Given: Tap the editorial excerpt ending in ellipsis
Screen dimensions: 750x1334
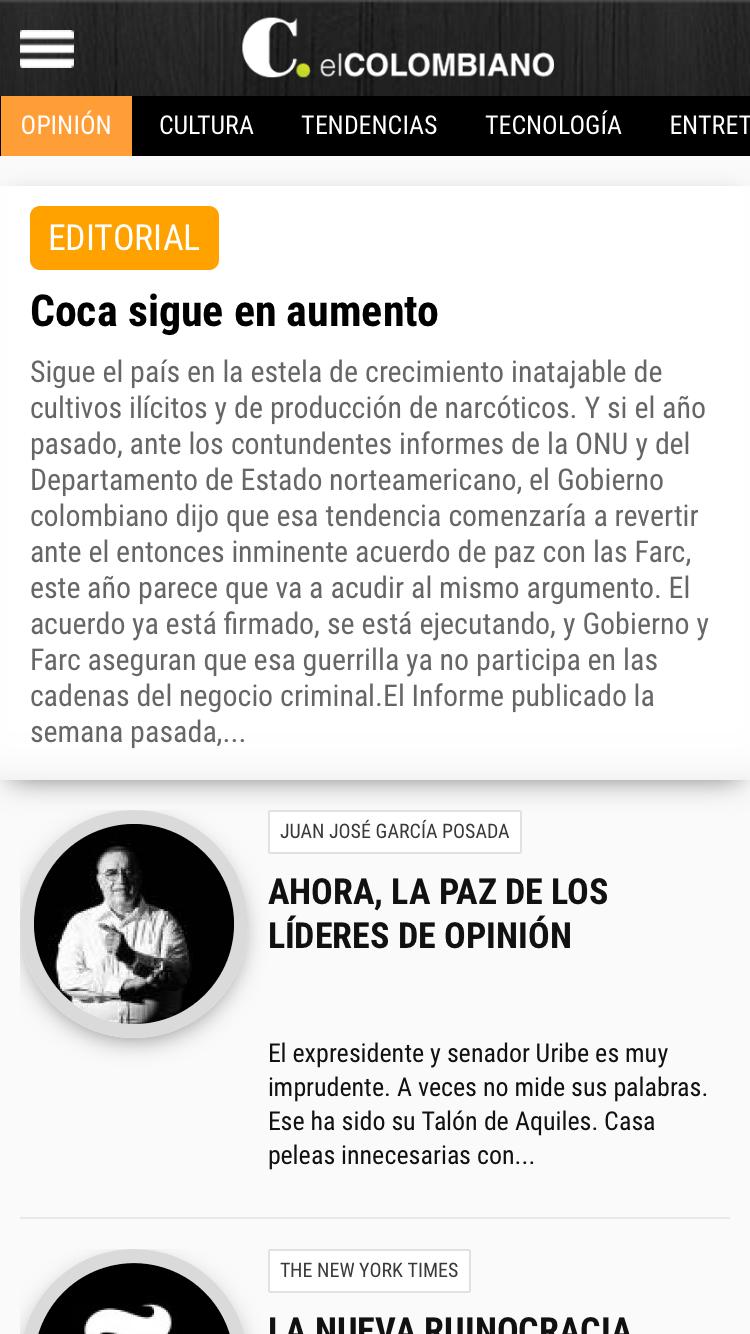Looking at the screenshot, I should [x=370, y=550].
